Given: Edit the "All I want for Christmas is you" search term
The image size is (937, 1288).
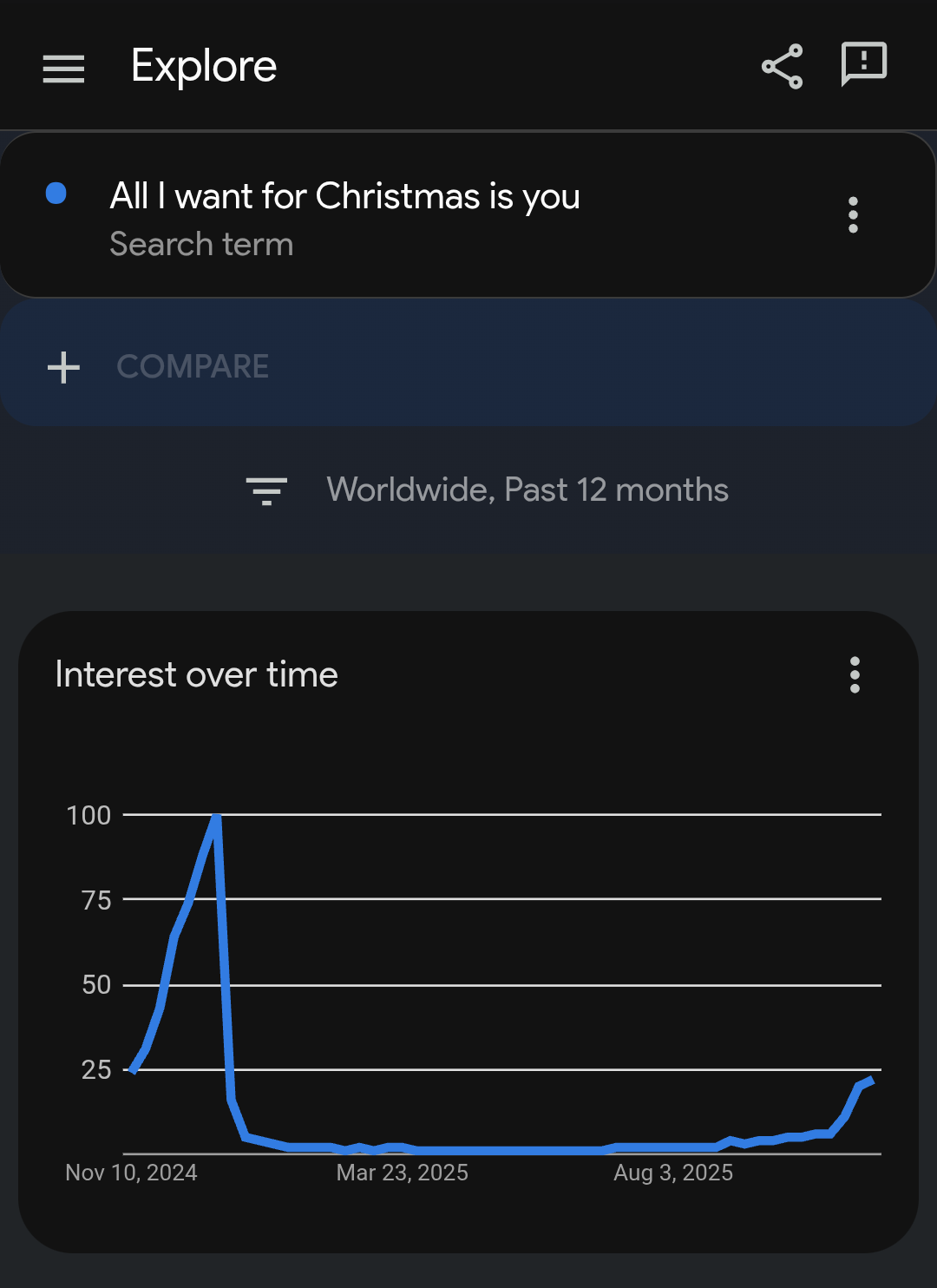Looking at the screenshot, I should point(344,197).
